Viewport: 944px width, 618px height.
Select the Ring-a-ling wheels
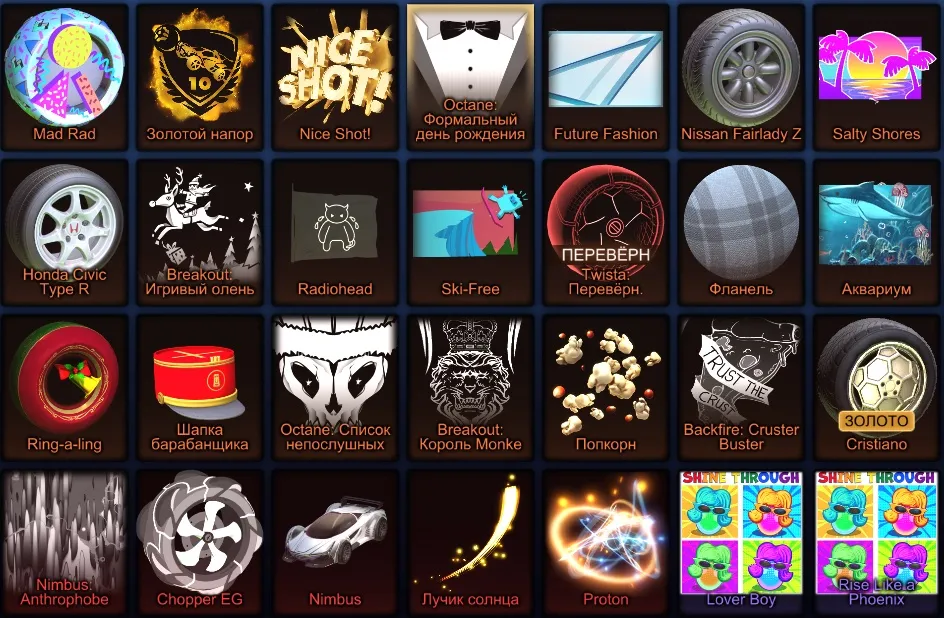tap(65, 385)
